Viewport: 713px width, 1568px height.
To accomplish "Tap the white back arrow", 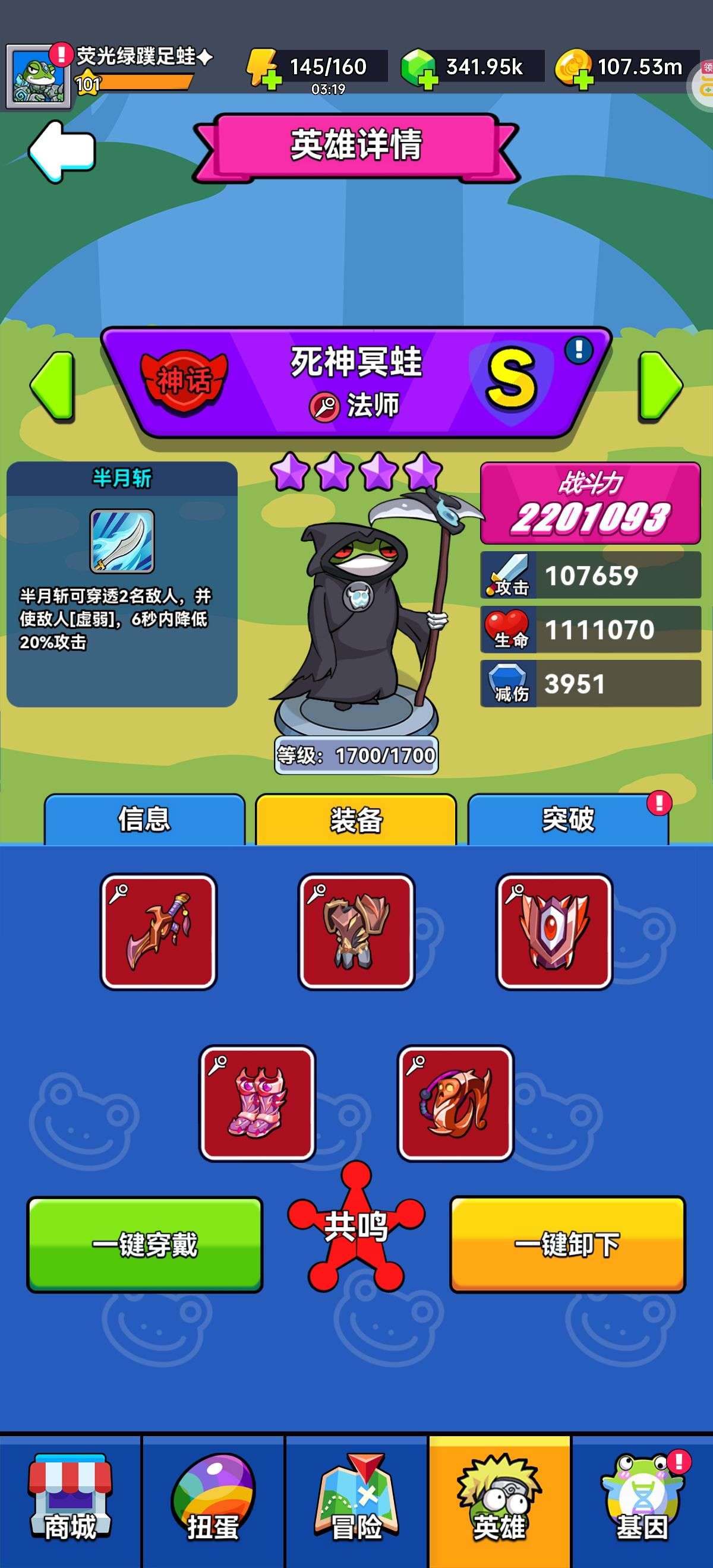I will [61, 150].
